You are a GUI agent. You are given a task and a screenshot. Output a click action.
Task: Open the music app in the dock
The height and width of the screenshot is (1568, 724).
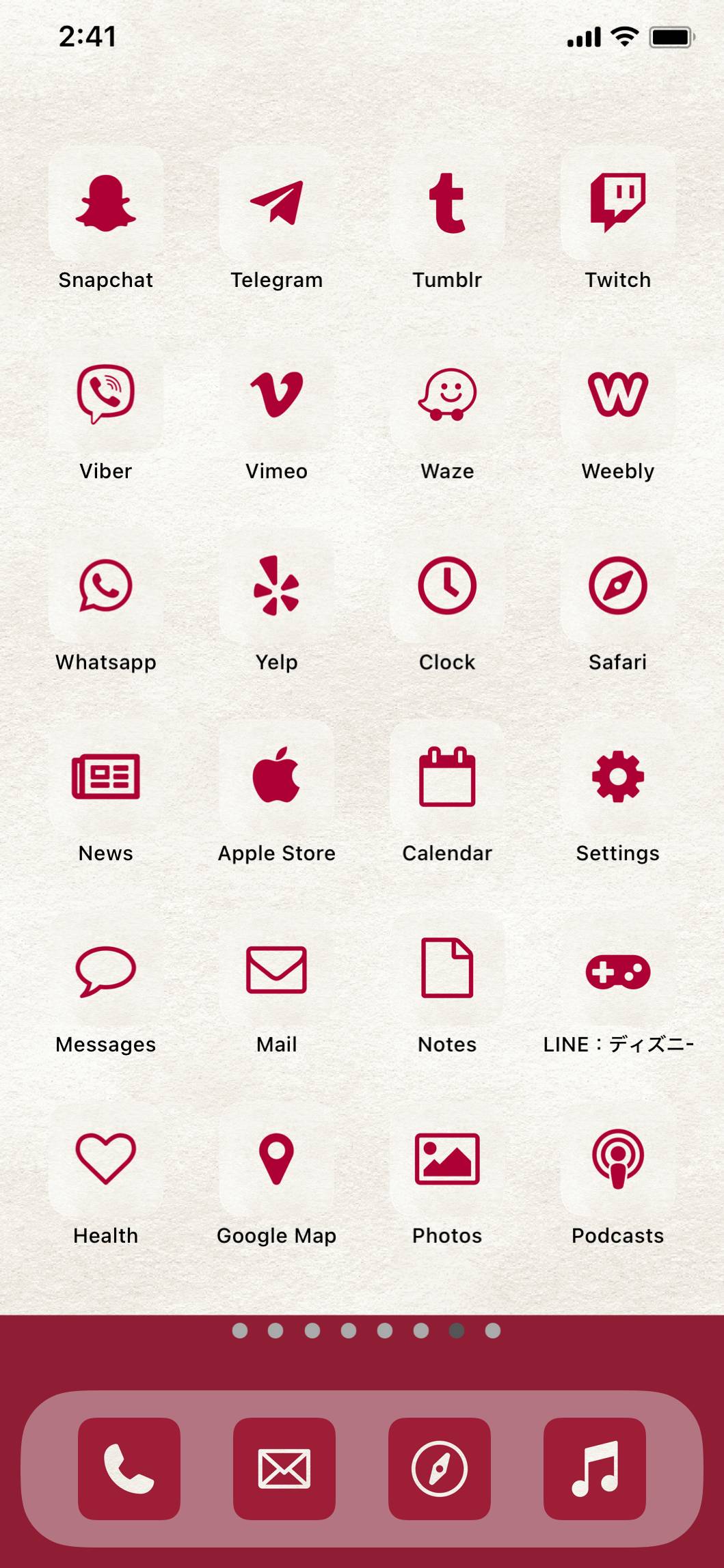tap(595, 1468)
